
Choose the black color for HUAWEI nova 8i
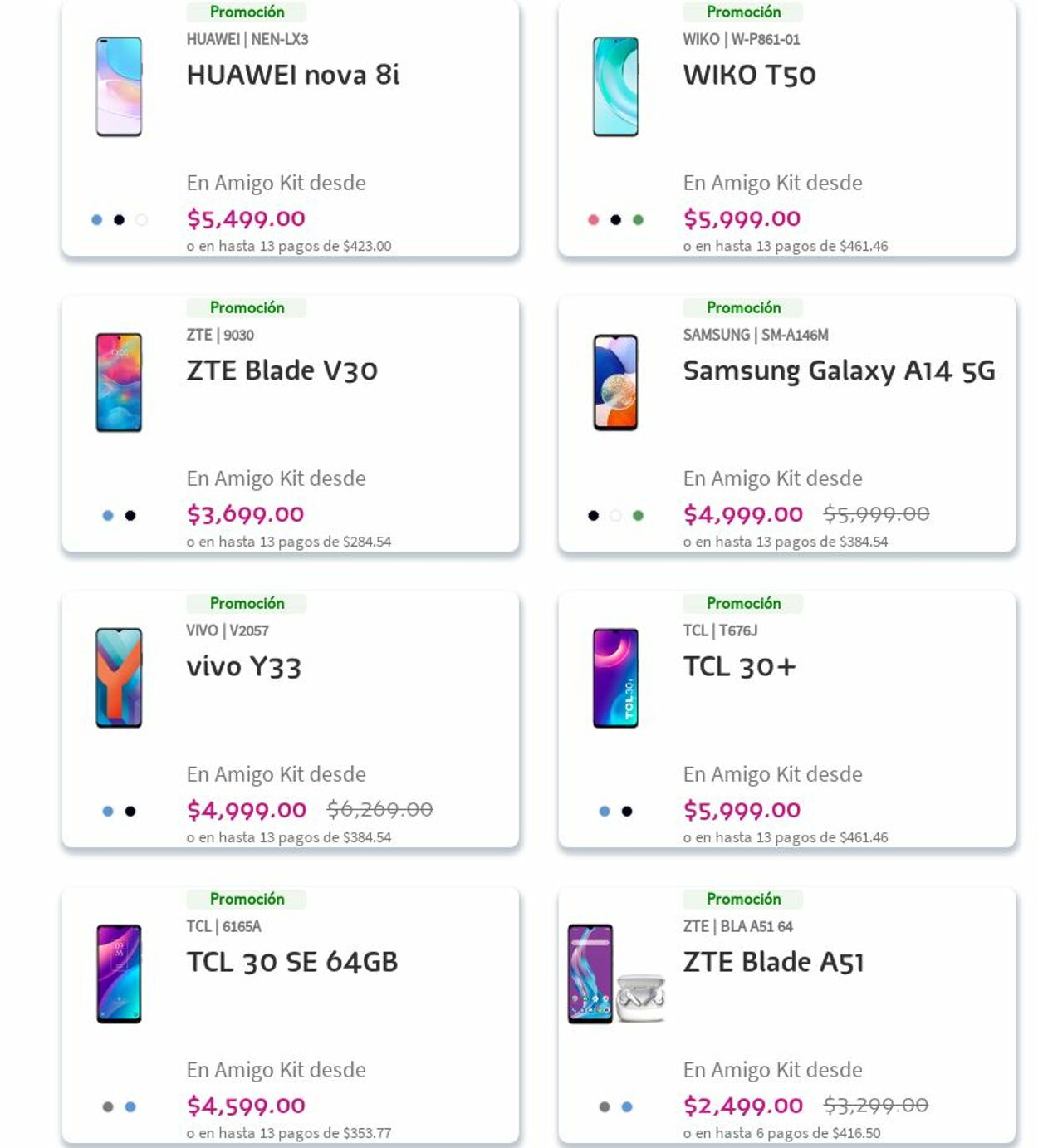point(119,220)
